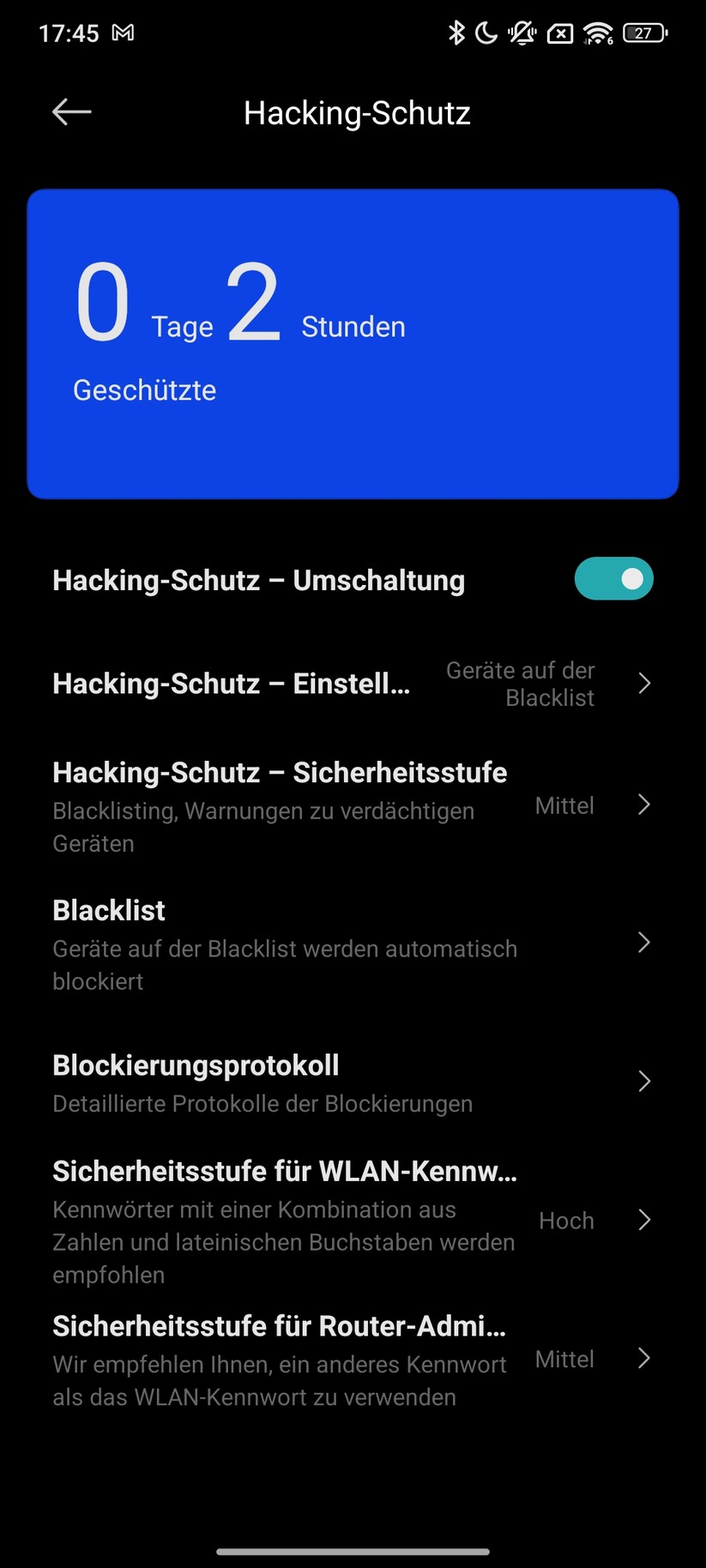Expand the Blacklist entry arrow
706x1568 pixels.
(x=644, y=943)
